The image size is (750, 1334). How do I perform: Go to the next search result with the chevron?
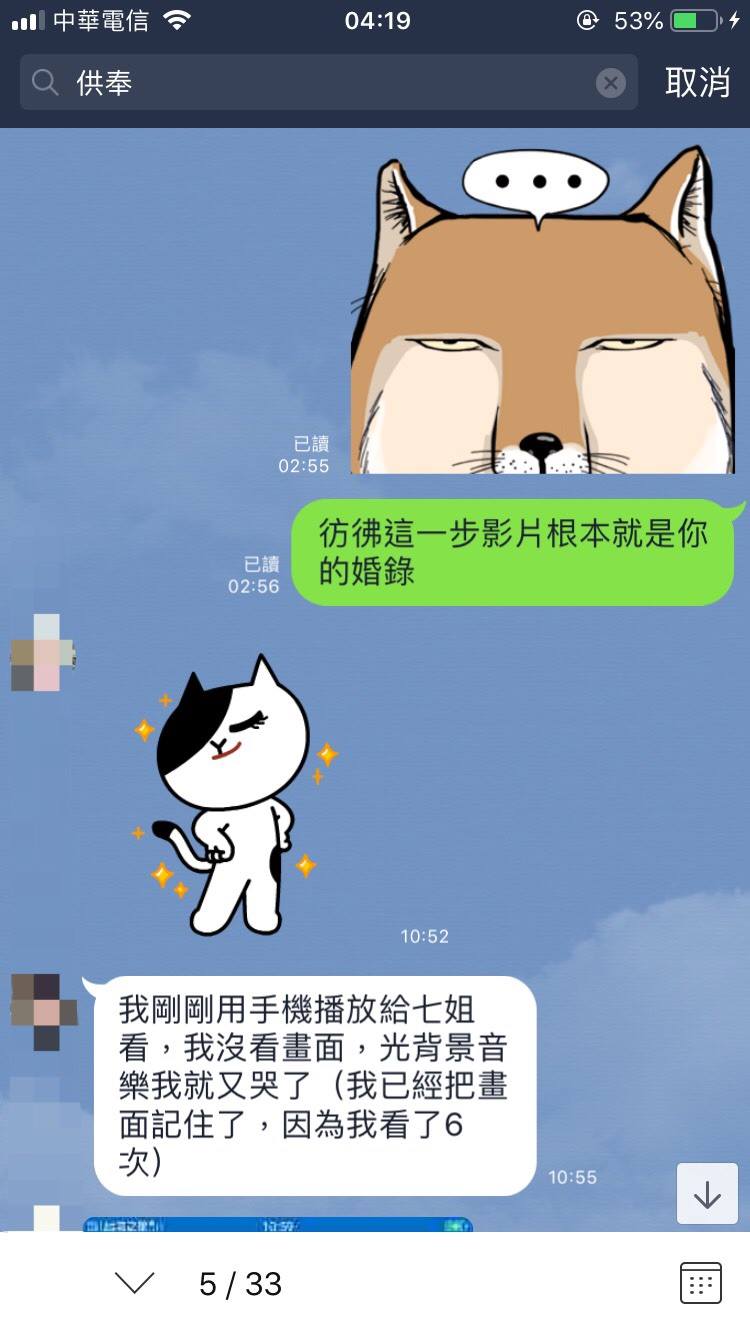pyautogui.click(x=135, y=1283)
